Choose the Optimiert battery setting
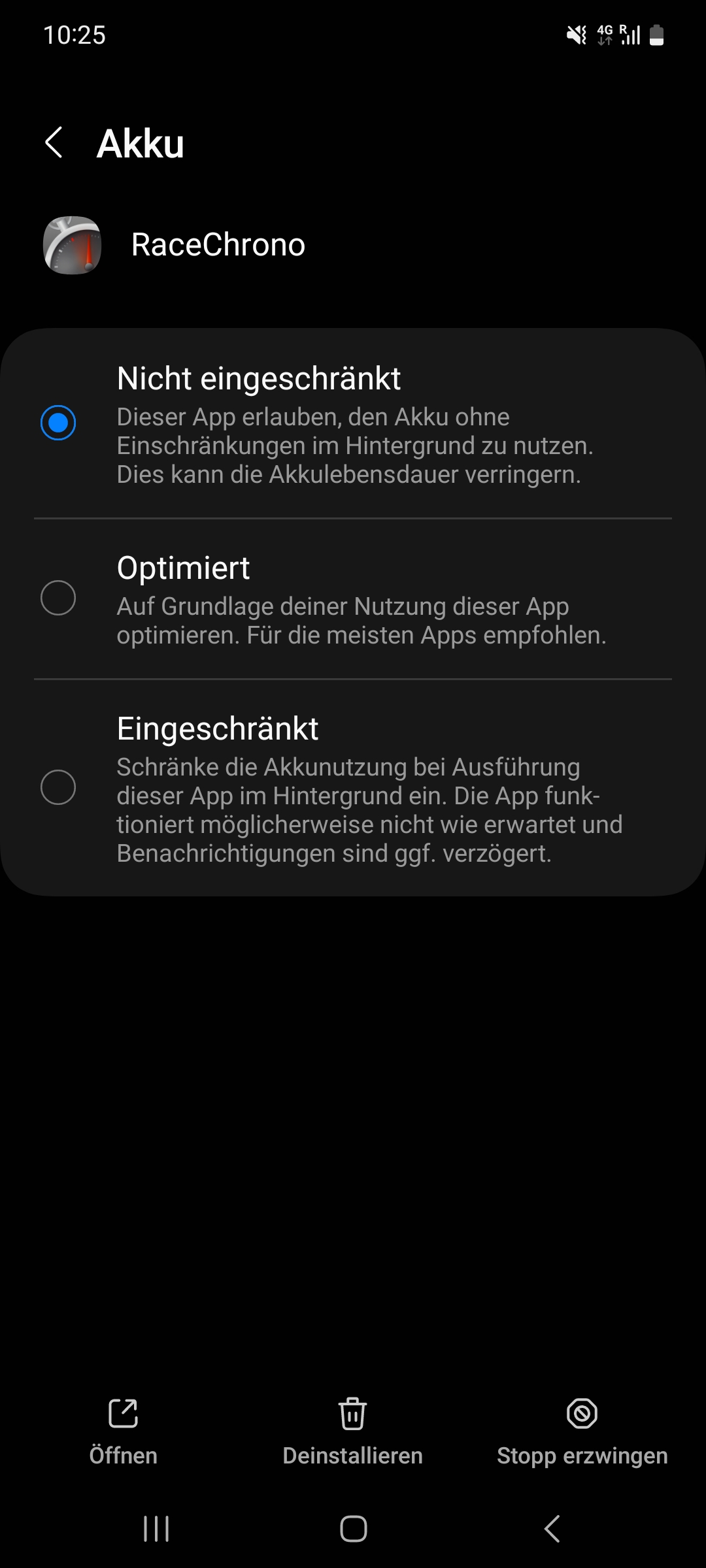Viewport: 706px width, 1568px height. [x=58, y=598]
